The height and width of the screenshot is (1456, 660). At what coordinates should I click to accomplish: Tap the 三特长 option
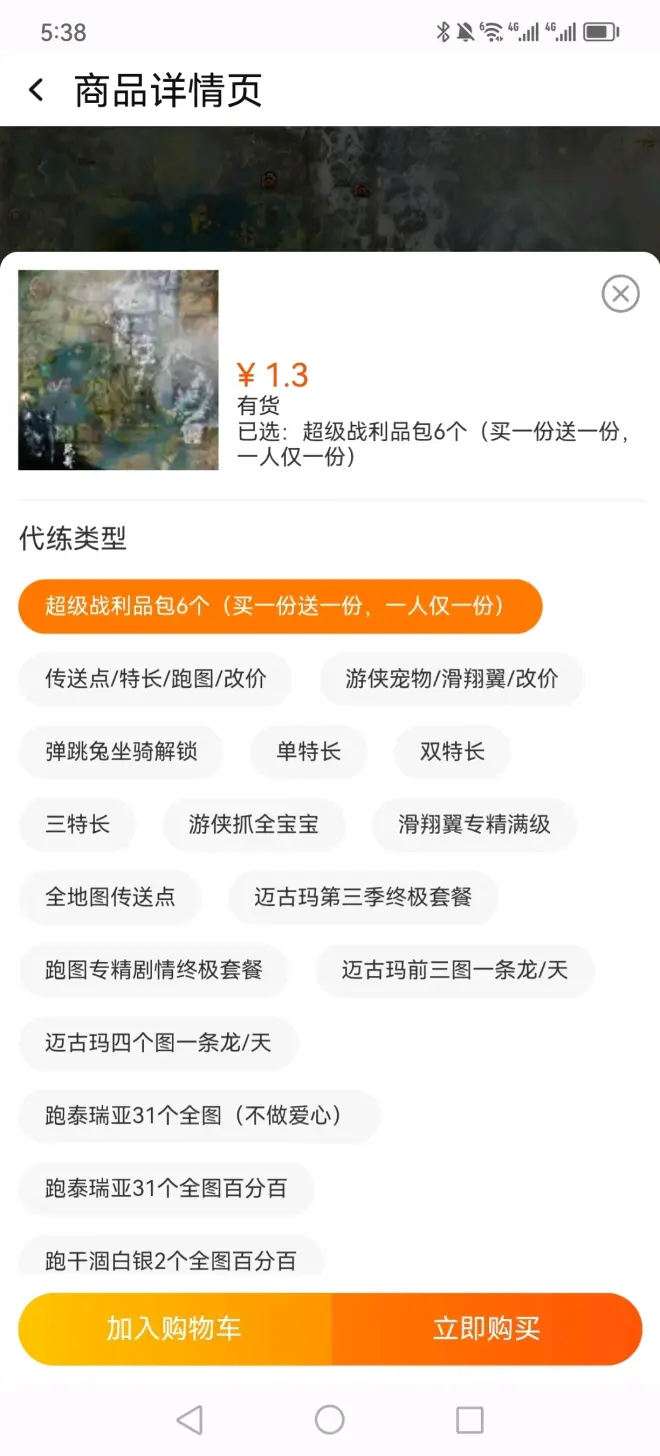(x=77, y=825)
